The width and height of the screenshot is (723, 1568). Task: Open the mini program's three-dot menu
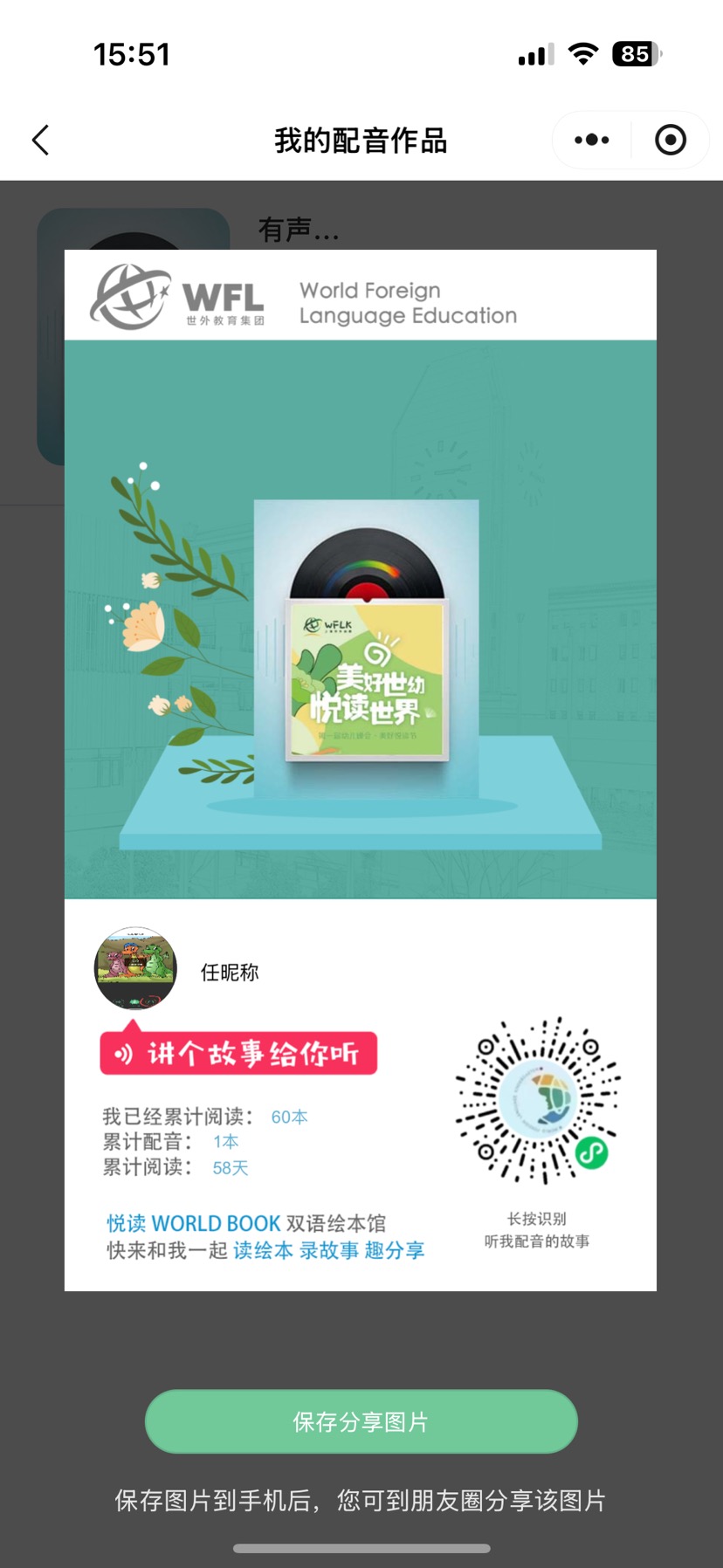pos(592,140)
